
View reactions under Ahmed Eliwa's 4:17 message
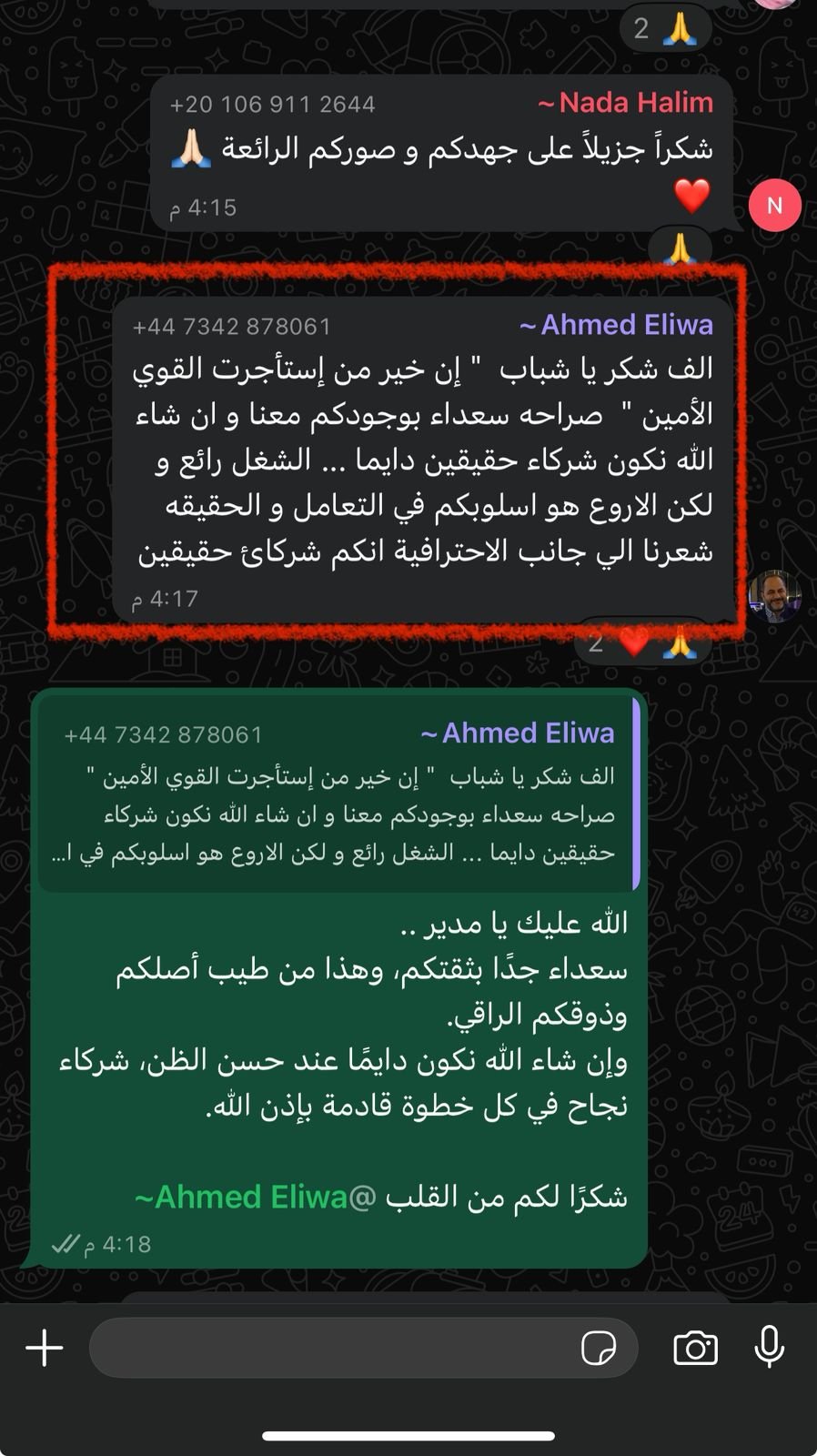click(642, 643)
